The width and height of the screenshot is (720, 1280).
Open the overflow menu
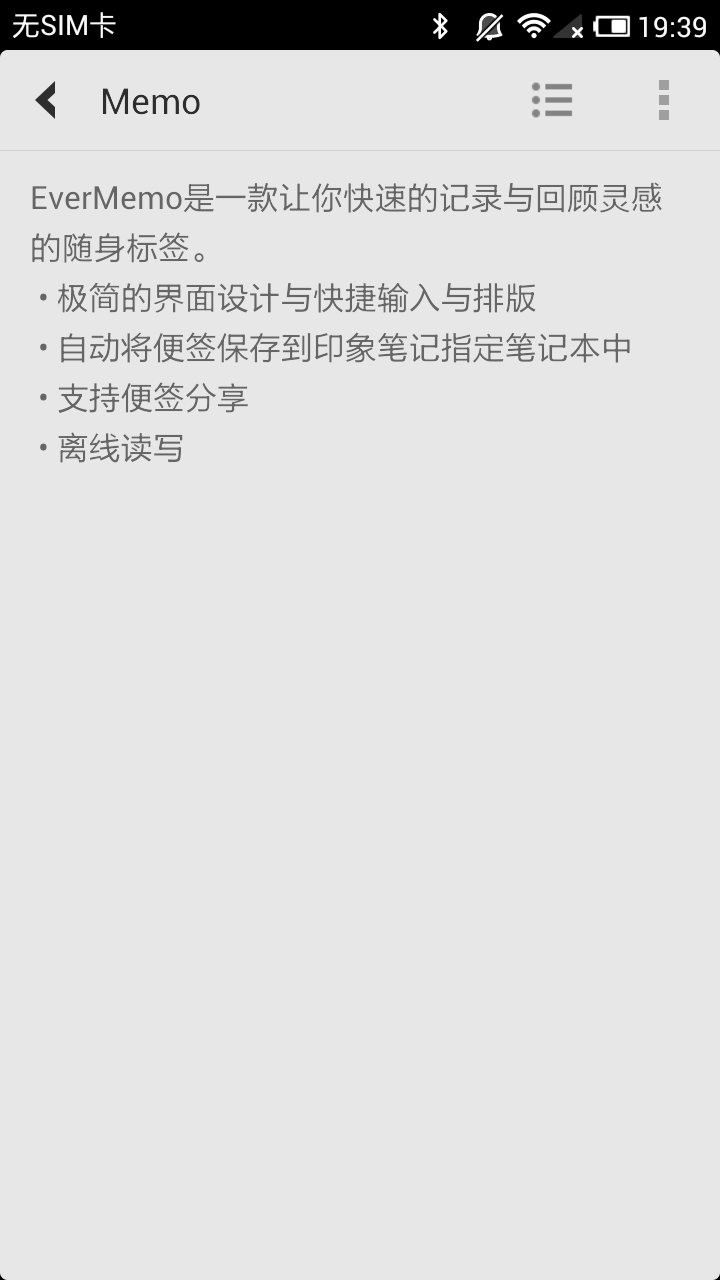tap(663, 101)
